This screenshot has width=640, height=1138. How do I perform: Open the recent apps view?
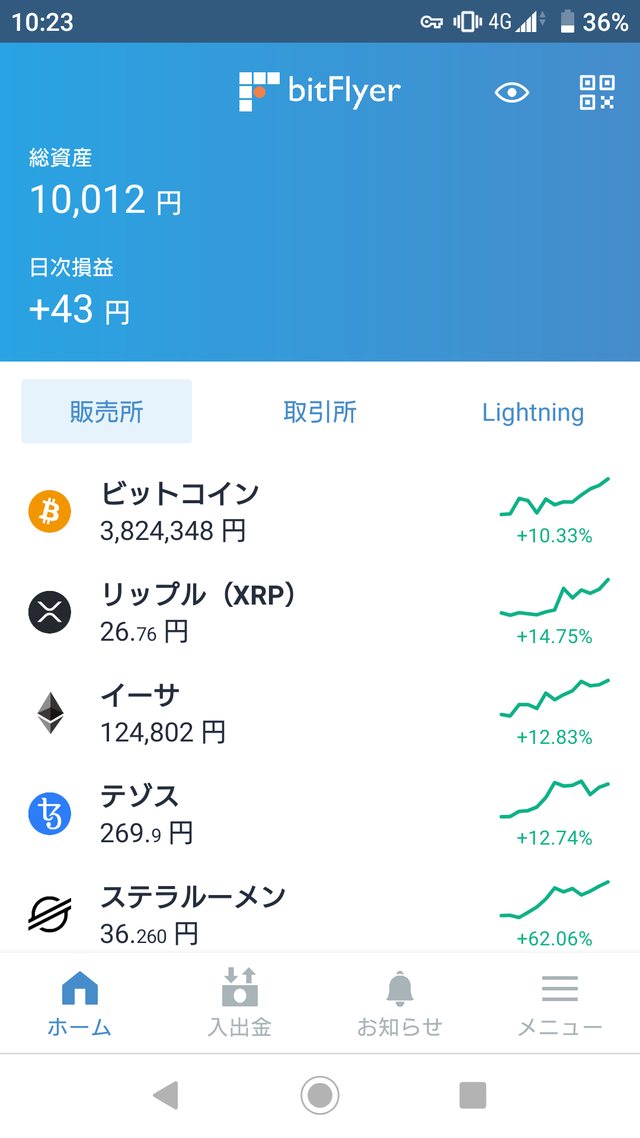(x=472, y=1095)
